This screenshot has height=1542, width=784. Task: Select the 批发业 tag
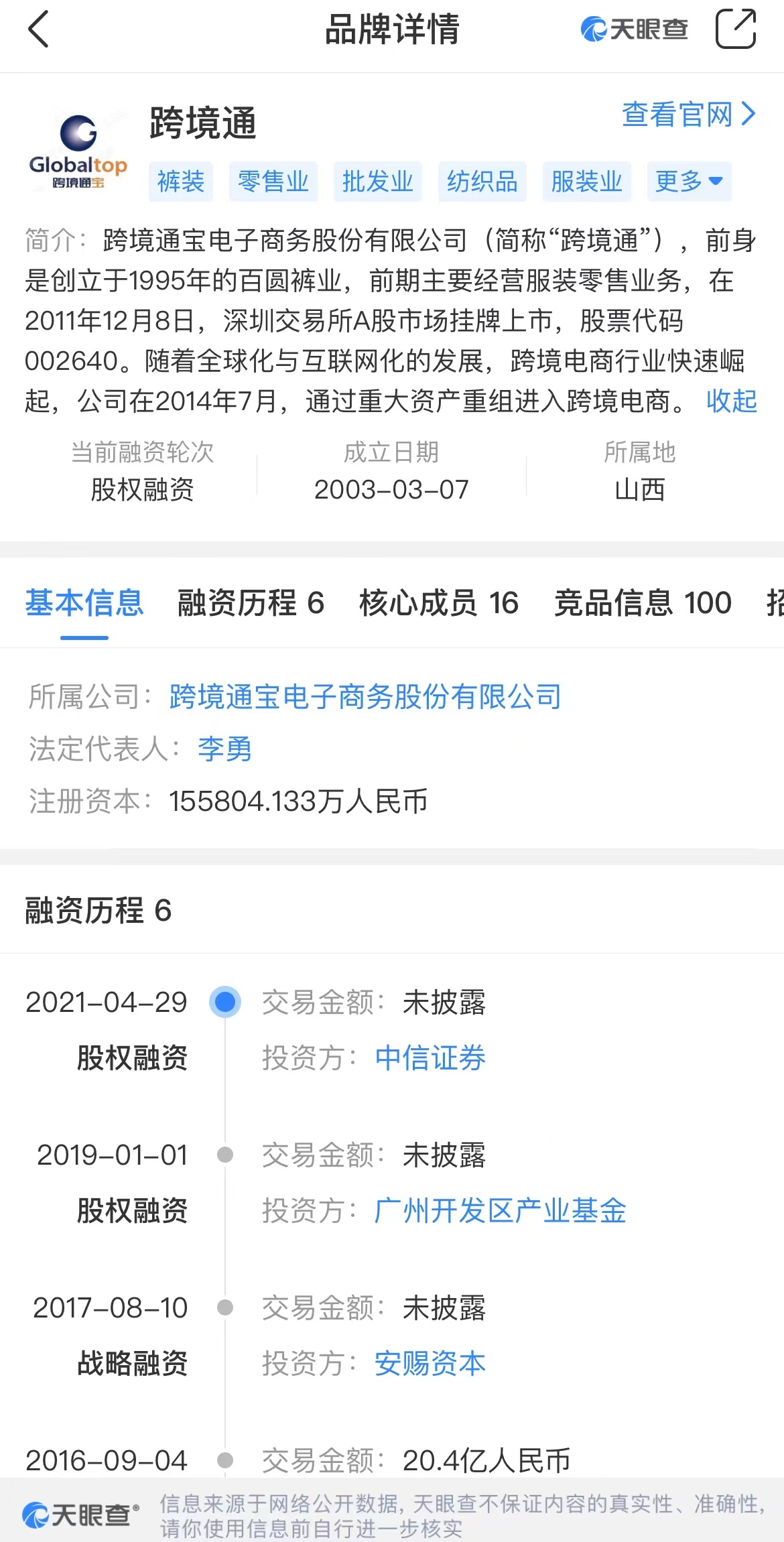pos(378,182)
